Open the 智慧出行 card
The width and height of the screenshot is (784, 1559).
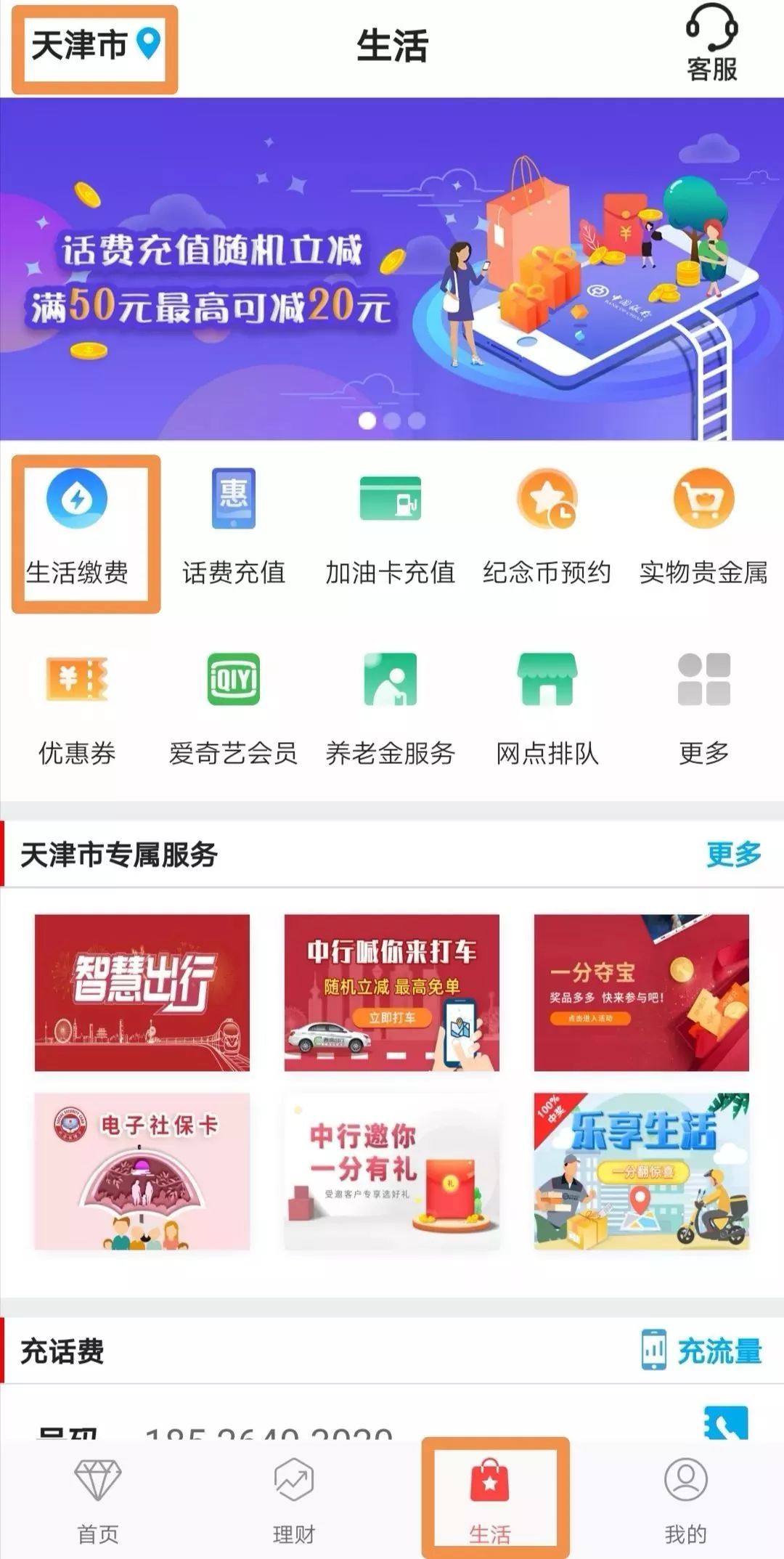click(x=142, y=992)
